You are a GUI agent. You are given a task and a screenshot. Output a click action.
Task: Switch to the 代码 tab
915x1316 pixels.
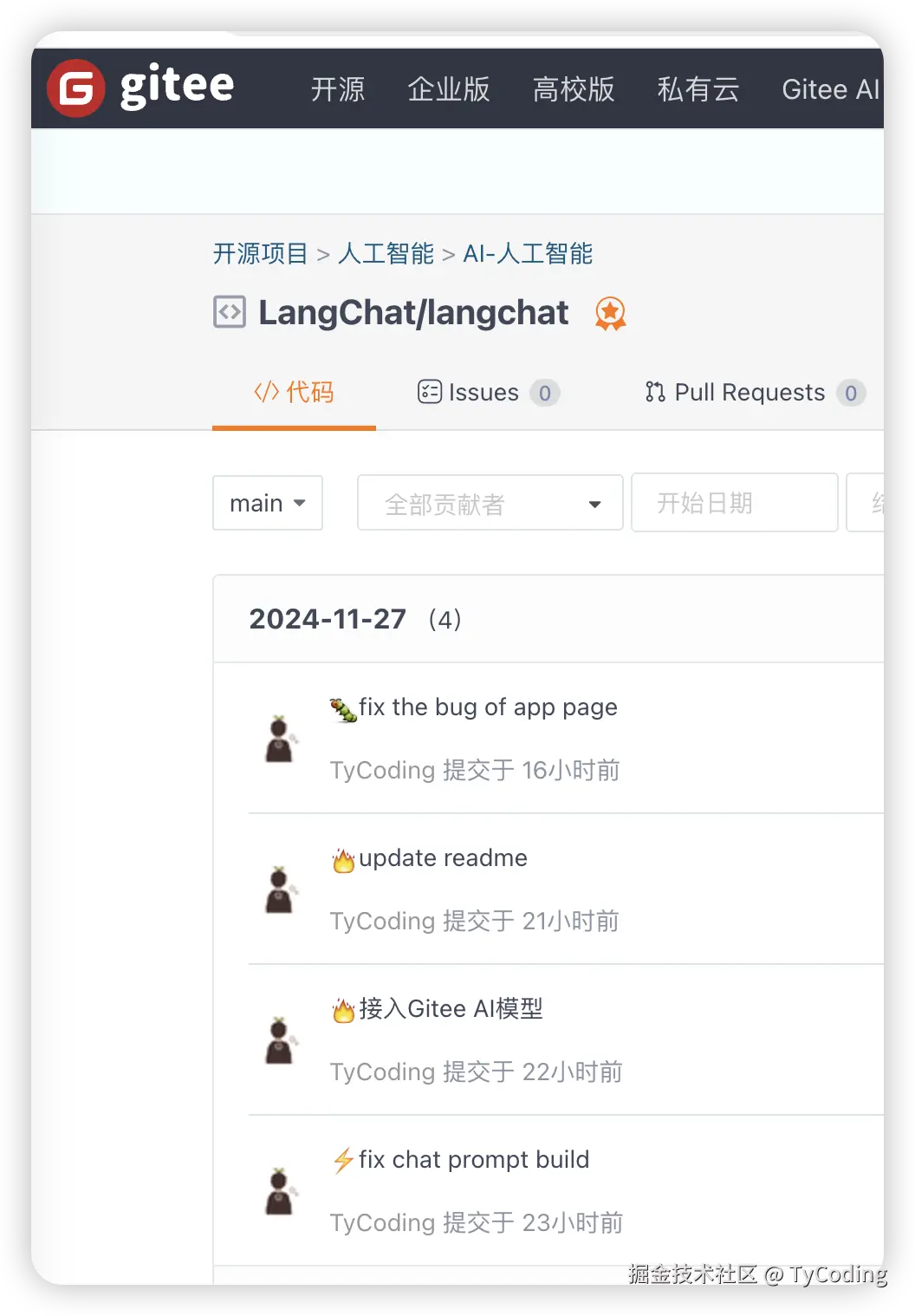(294, 393)
